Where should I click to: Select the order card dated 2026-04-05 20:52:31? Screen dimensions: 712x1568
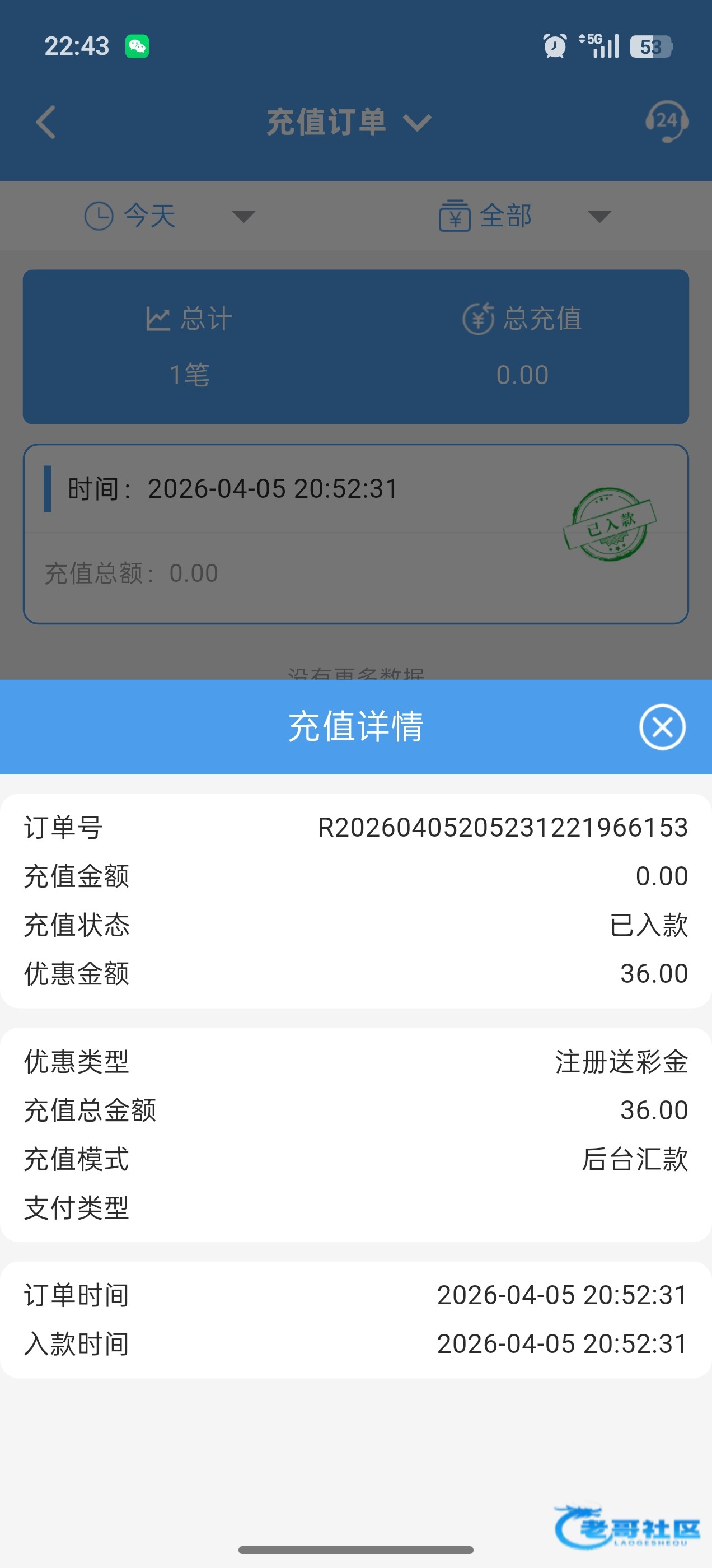coord(355,533)
